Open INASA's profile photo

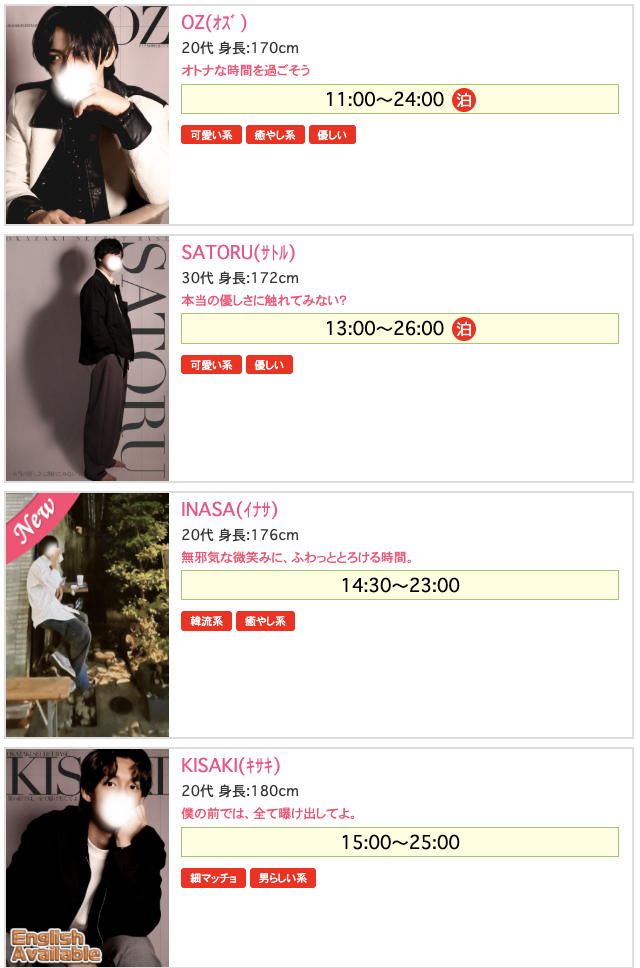click(x=87, y=615)
